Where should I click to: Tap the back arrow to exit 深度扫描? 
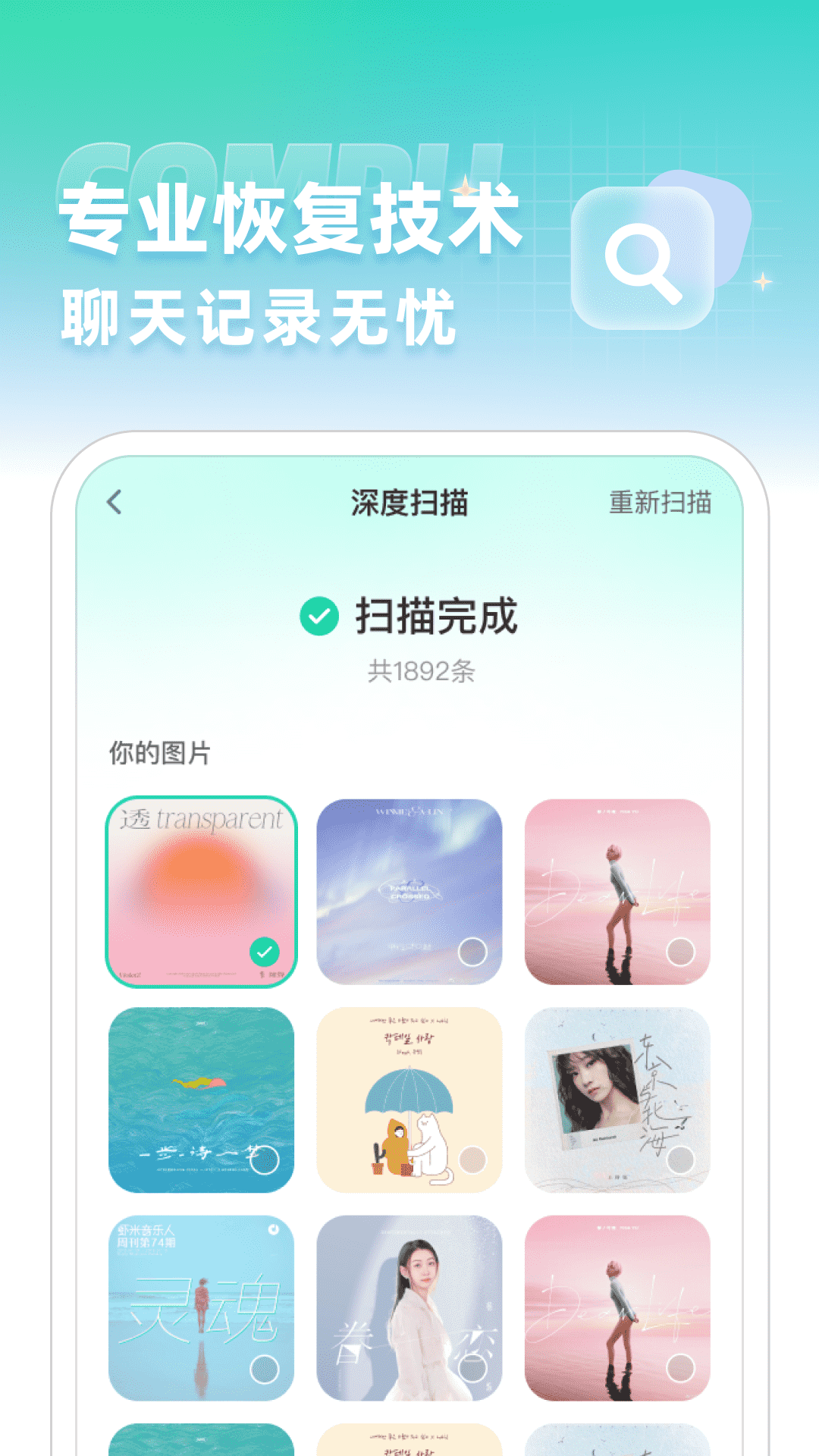114,502
